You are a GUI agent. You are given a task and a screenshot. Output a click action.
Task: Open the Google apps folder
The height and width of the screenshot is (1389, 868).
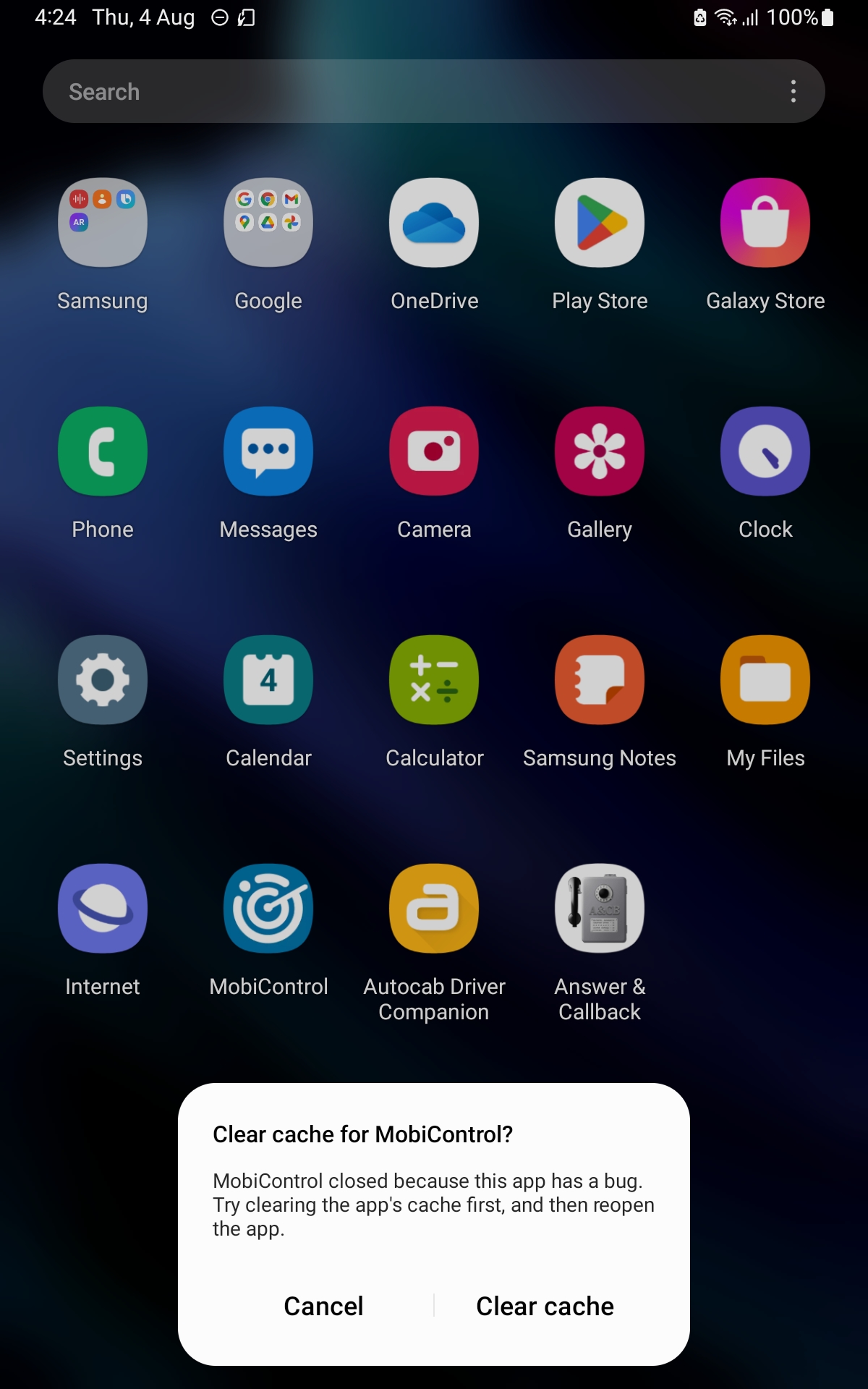point(268,222)
